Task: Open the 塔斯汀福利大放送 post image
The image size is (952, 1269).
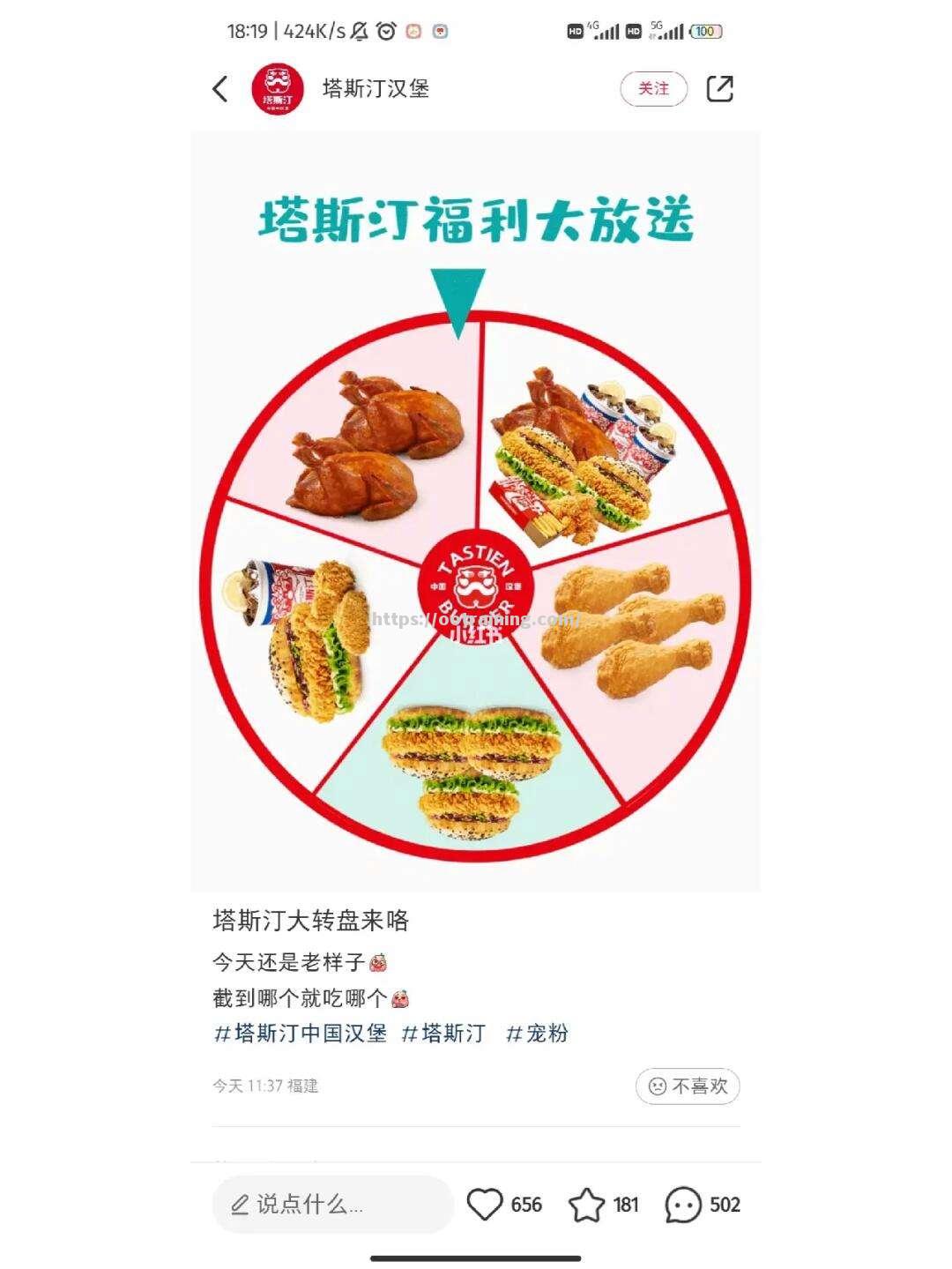Action: coord(475,511)
